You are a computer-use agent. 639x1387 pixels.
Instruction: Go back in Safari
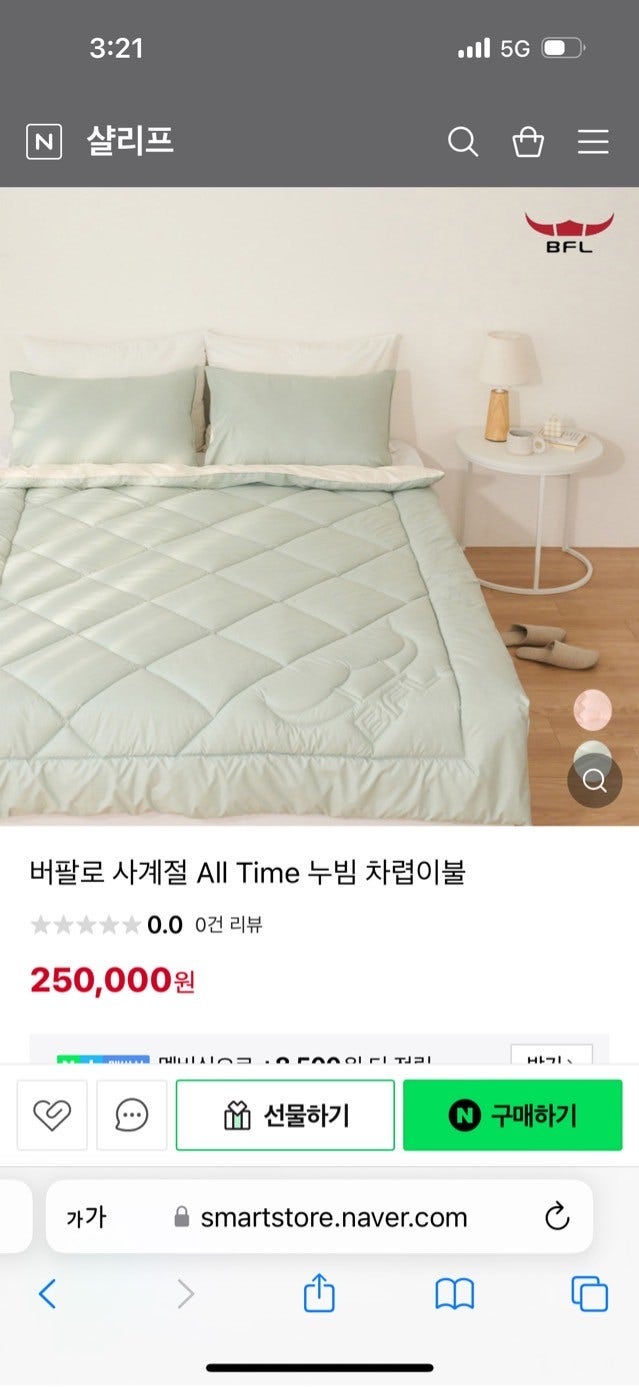(x=47, y=1295)
